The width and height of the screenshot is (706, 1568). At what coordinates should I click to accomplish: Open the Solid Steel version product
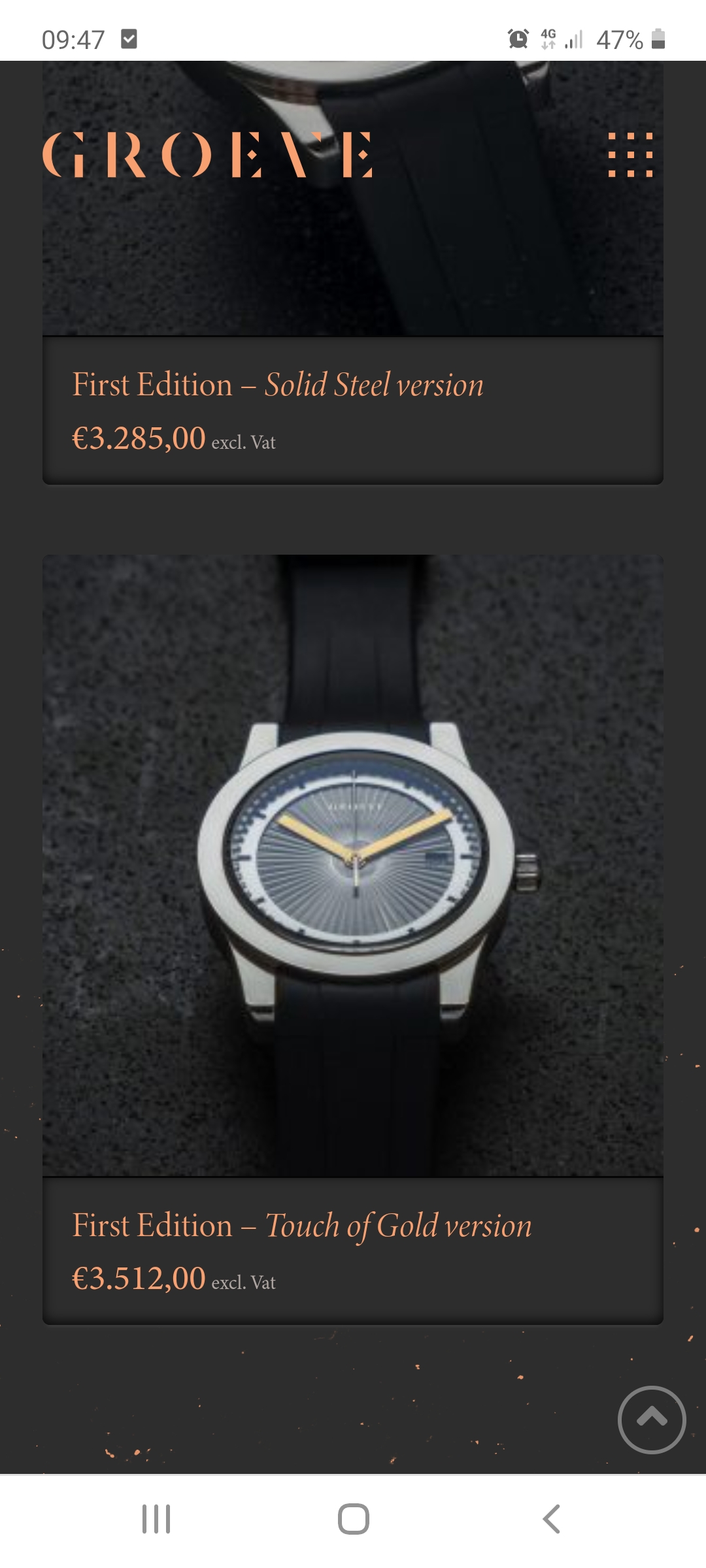pyautogui.click(x=278, y=385)
